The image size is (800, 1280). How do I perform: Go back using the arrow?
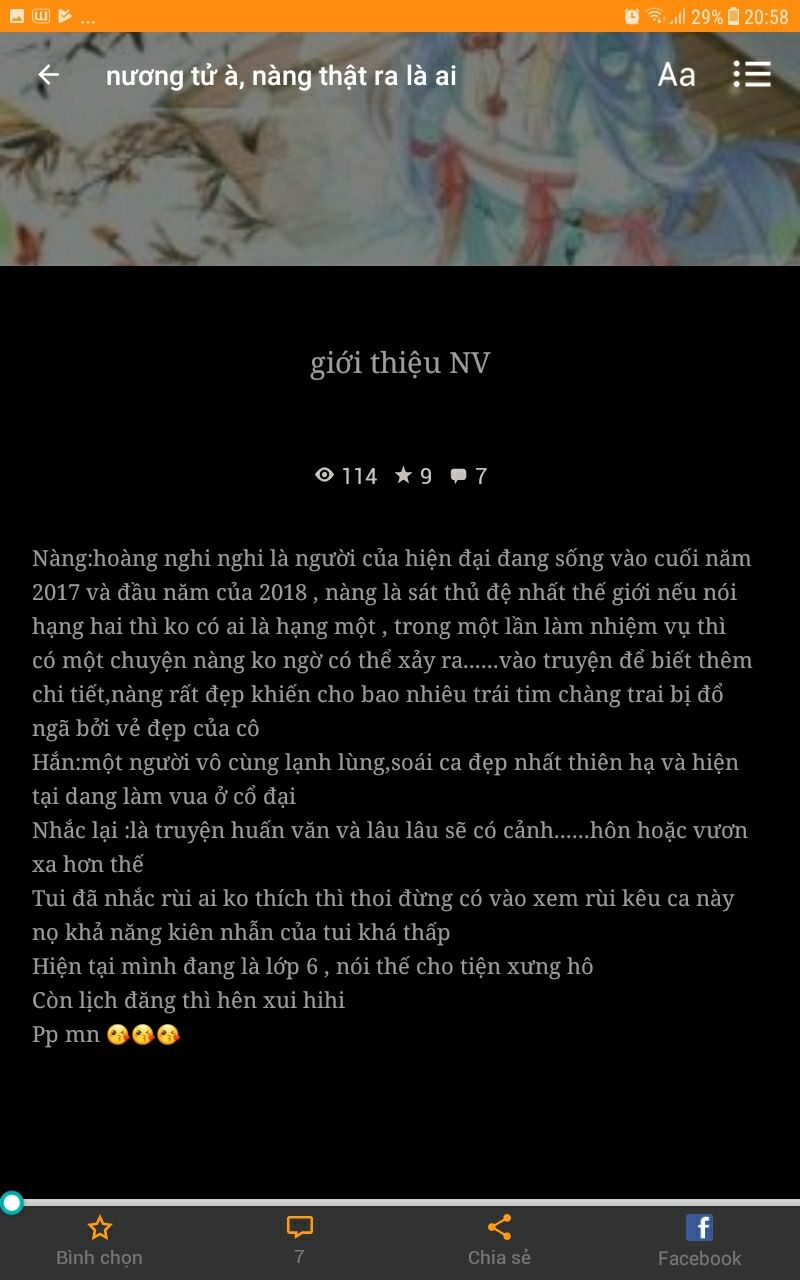point(48,75)
